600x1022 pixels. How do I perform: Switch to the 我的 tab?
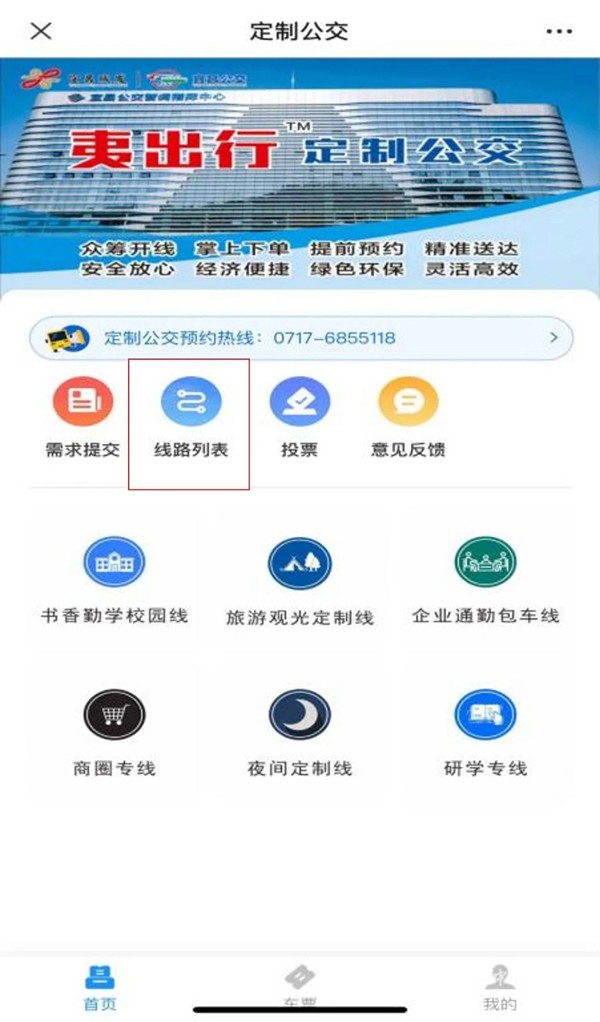500,988
